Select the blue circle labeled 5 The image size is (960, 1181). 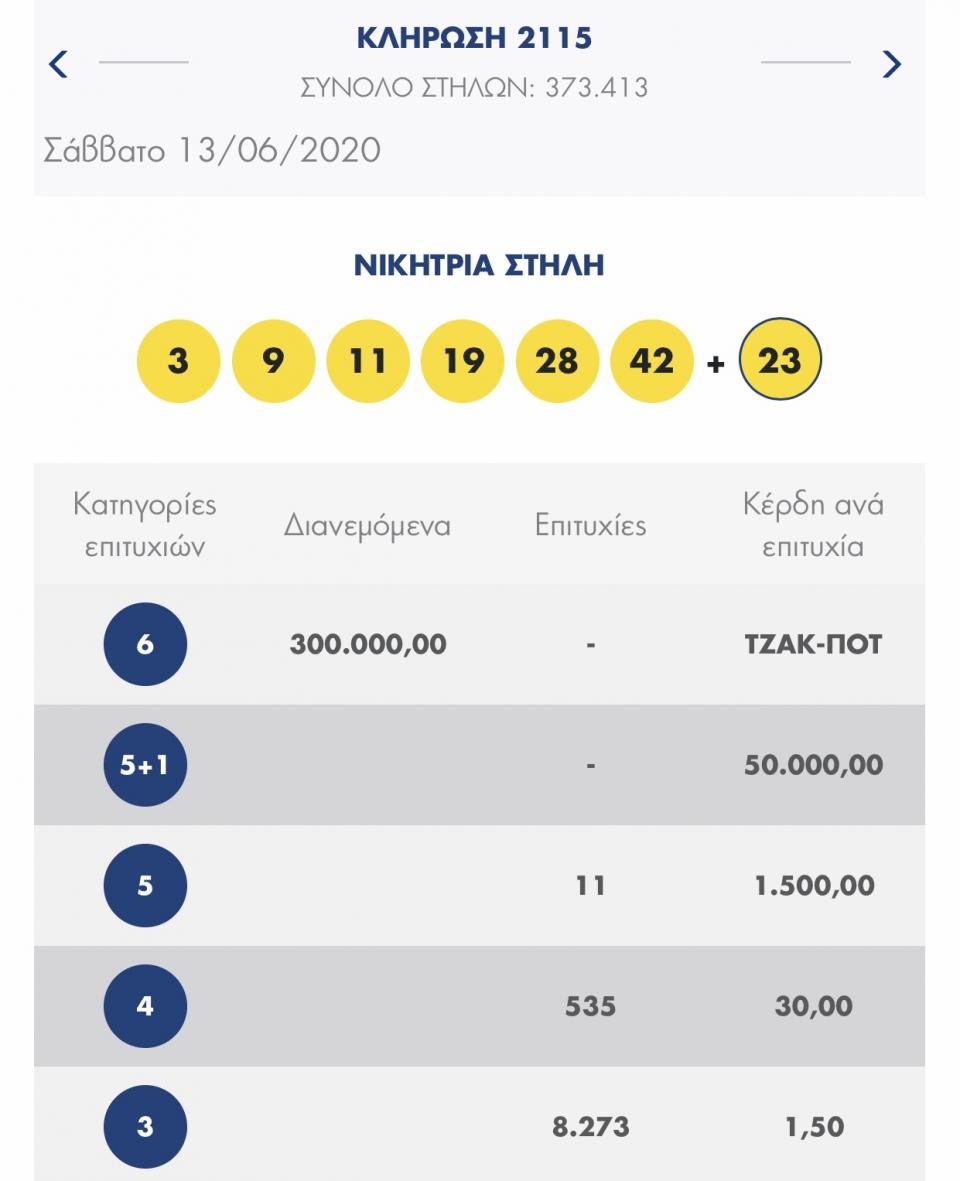tap(146, 884)
